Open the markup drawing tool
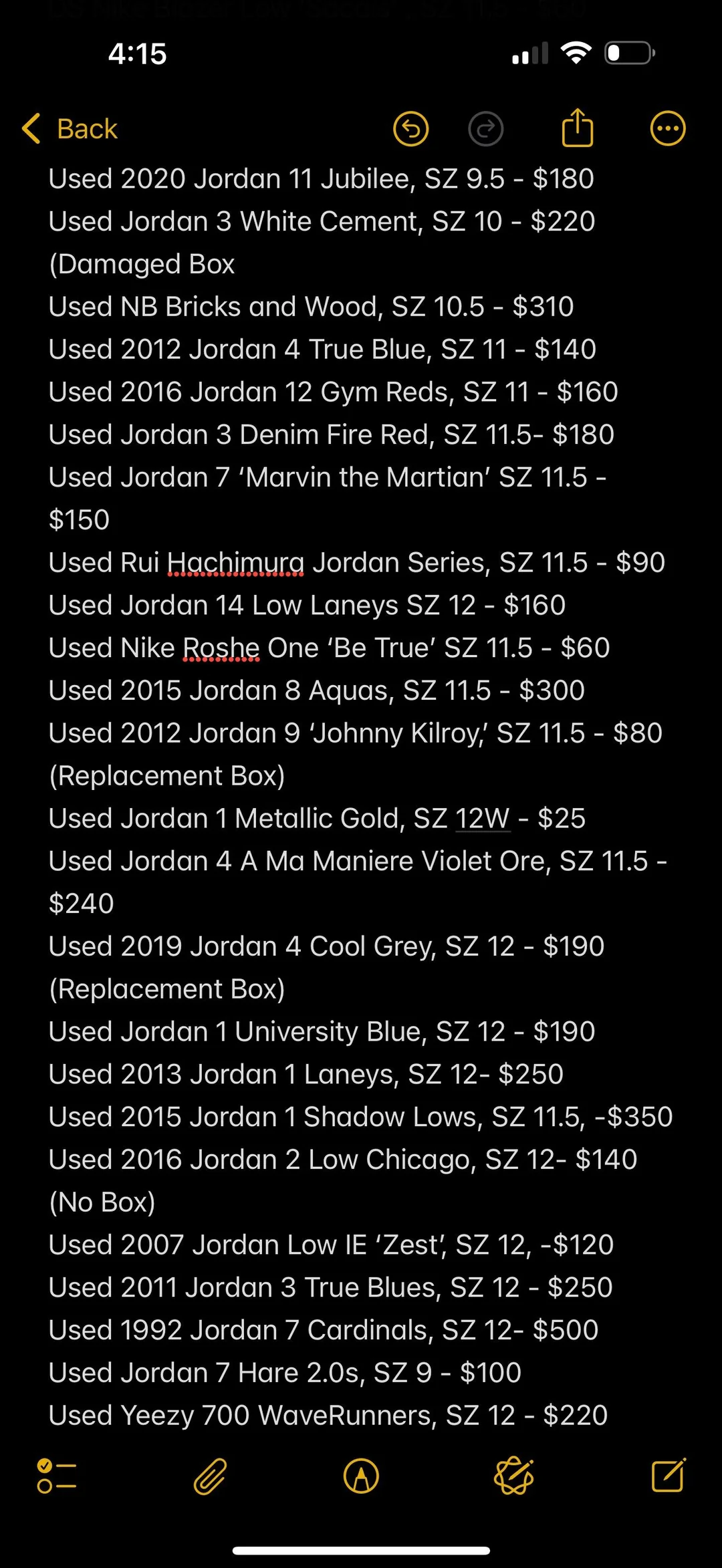Screen dimensions: 722x1568 pos(361,1476)
